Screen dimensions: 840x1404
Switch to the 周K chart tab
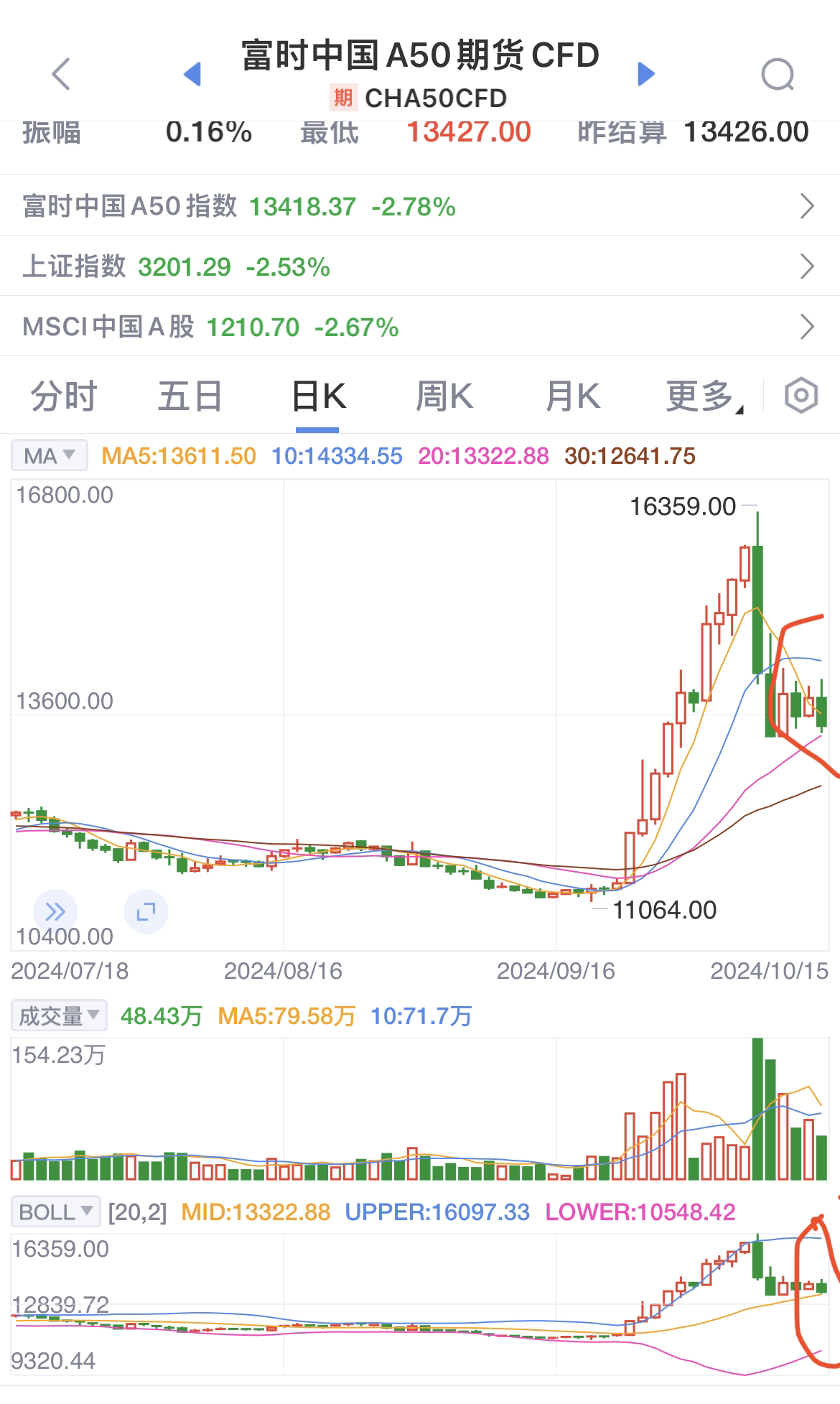[x=444, y=396]
